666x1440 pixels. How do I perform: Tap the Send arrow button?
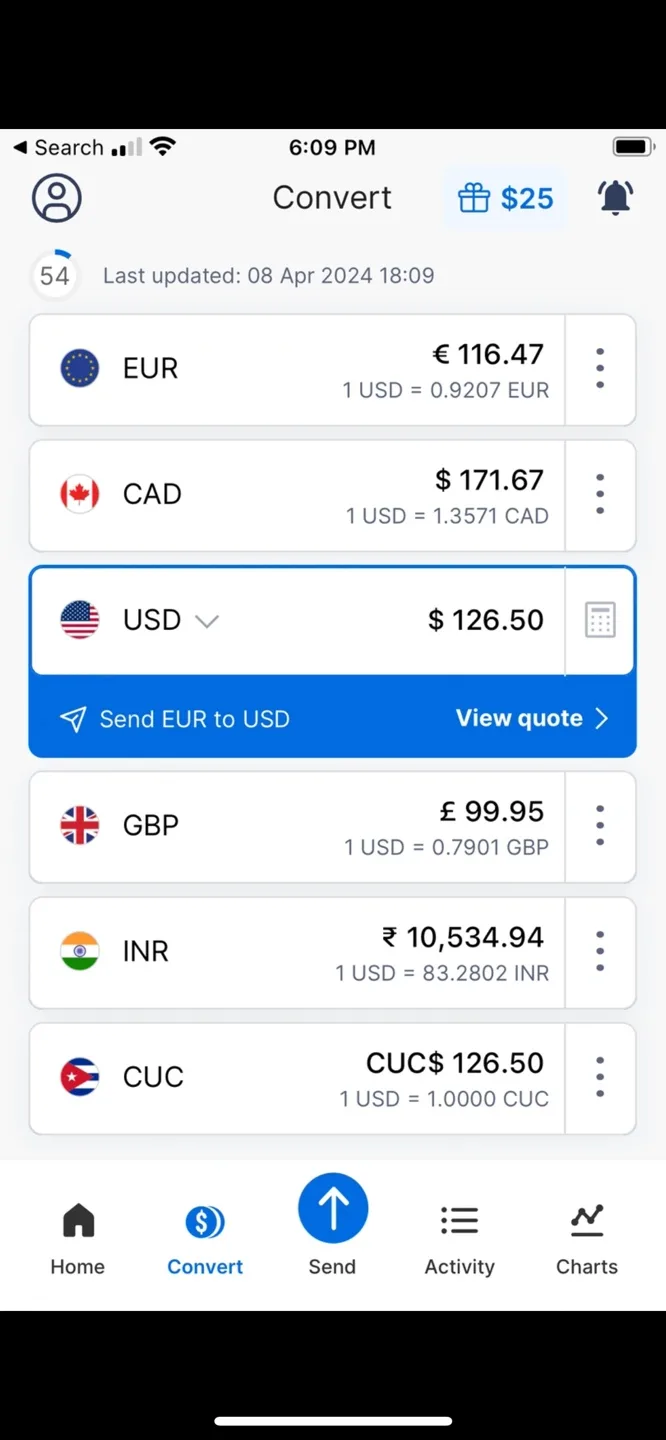[333, 1208]
